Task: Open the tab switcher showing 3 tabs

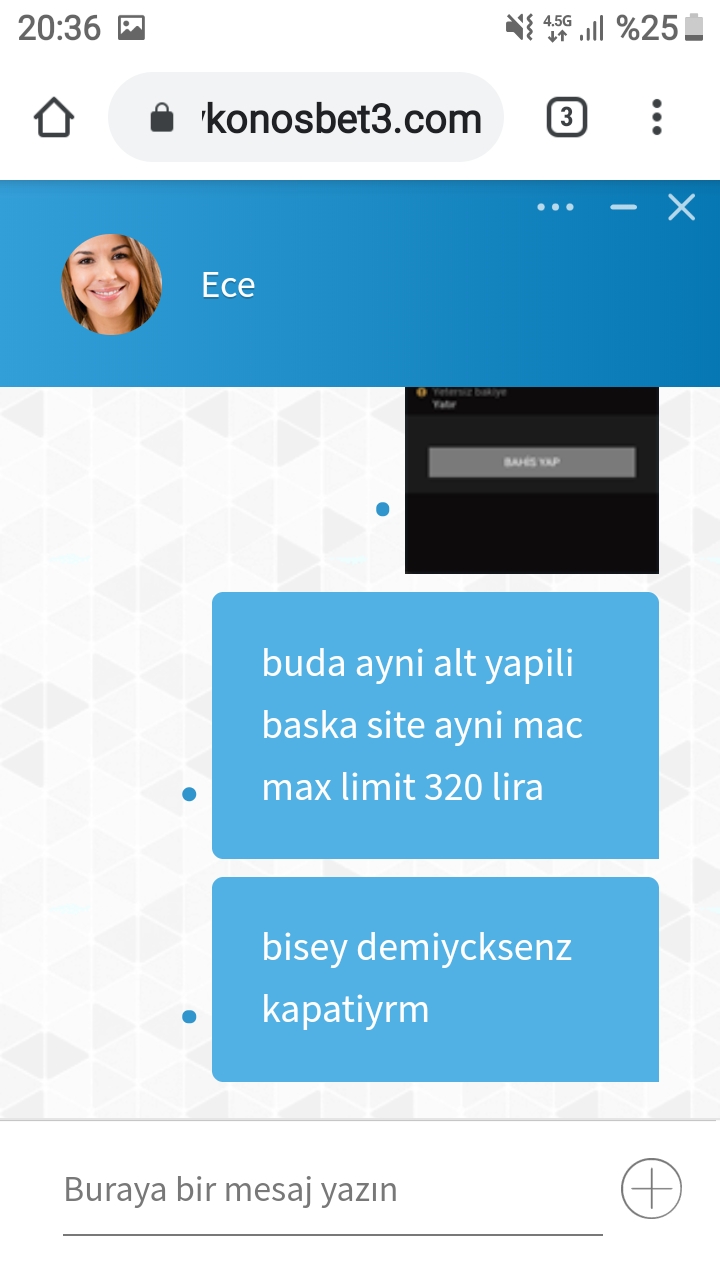Action: [x=566, y=118]
